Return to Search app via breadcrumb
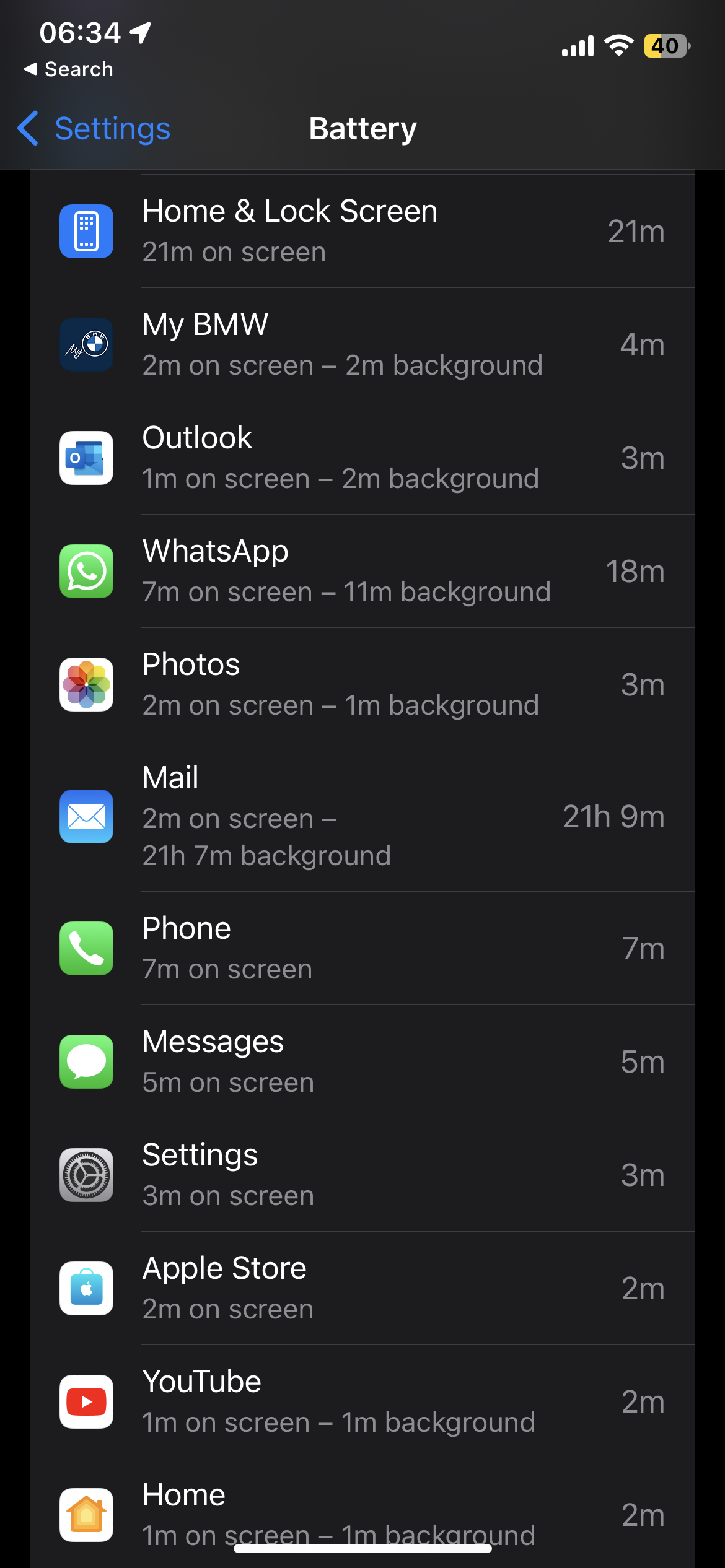Screen dimensions: 725x1568 (68, 69)
